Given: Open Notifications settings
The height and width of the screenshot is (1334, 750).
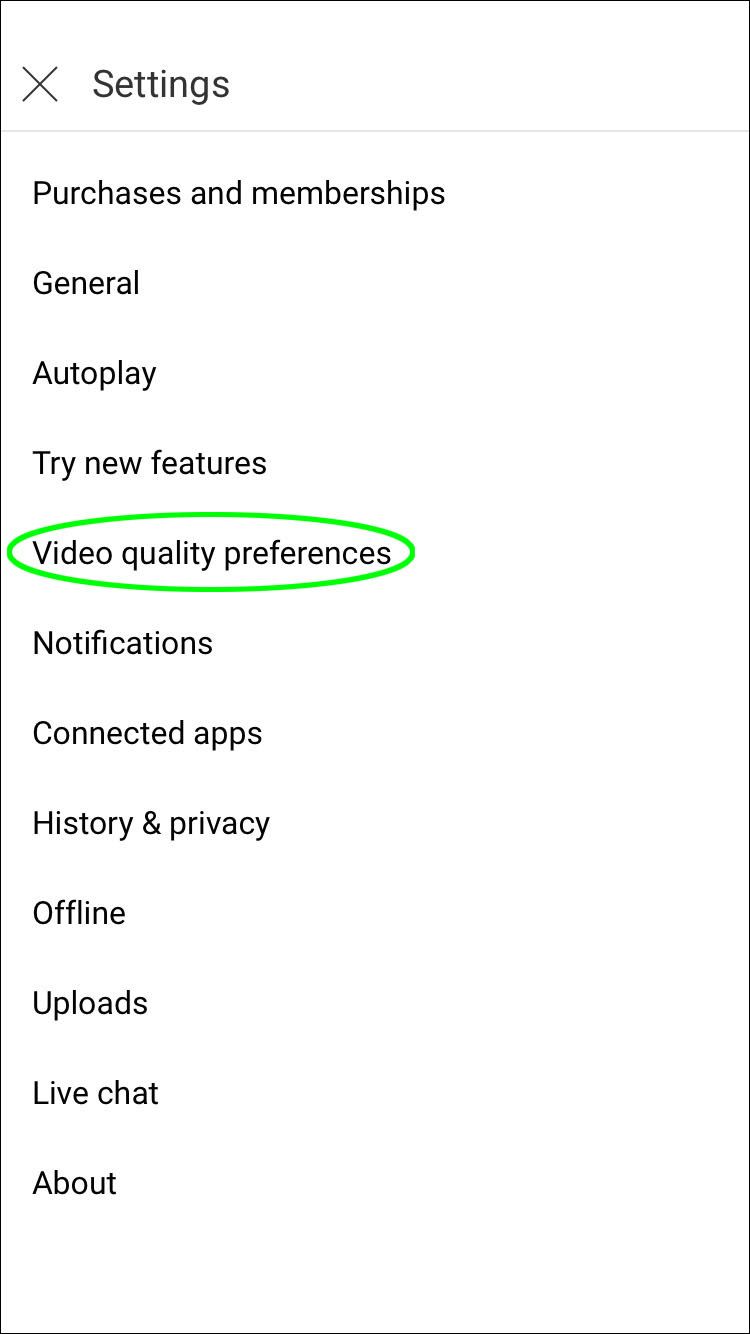Looking at the screenshot, I should (x=123, y=643).
